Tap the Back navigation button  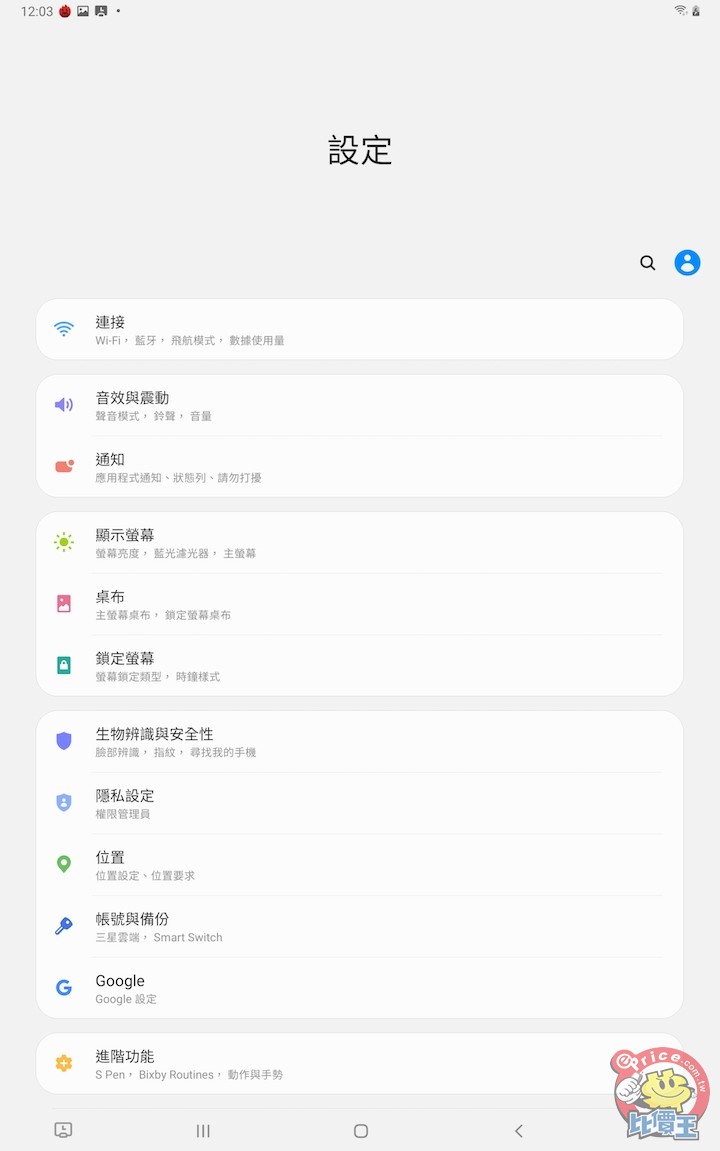(x=518, y=1130)
